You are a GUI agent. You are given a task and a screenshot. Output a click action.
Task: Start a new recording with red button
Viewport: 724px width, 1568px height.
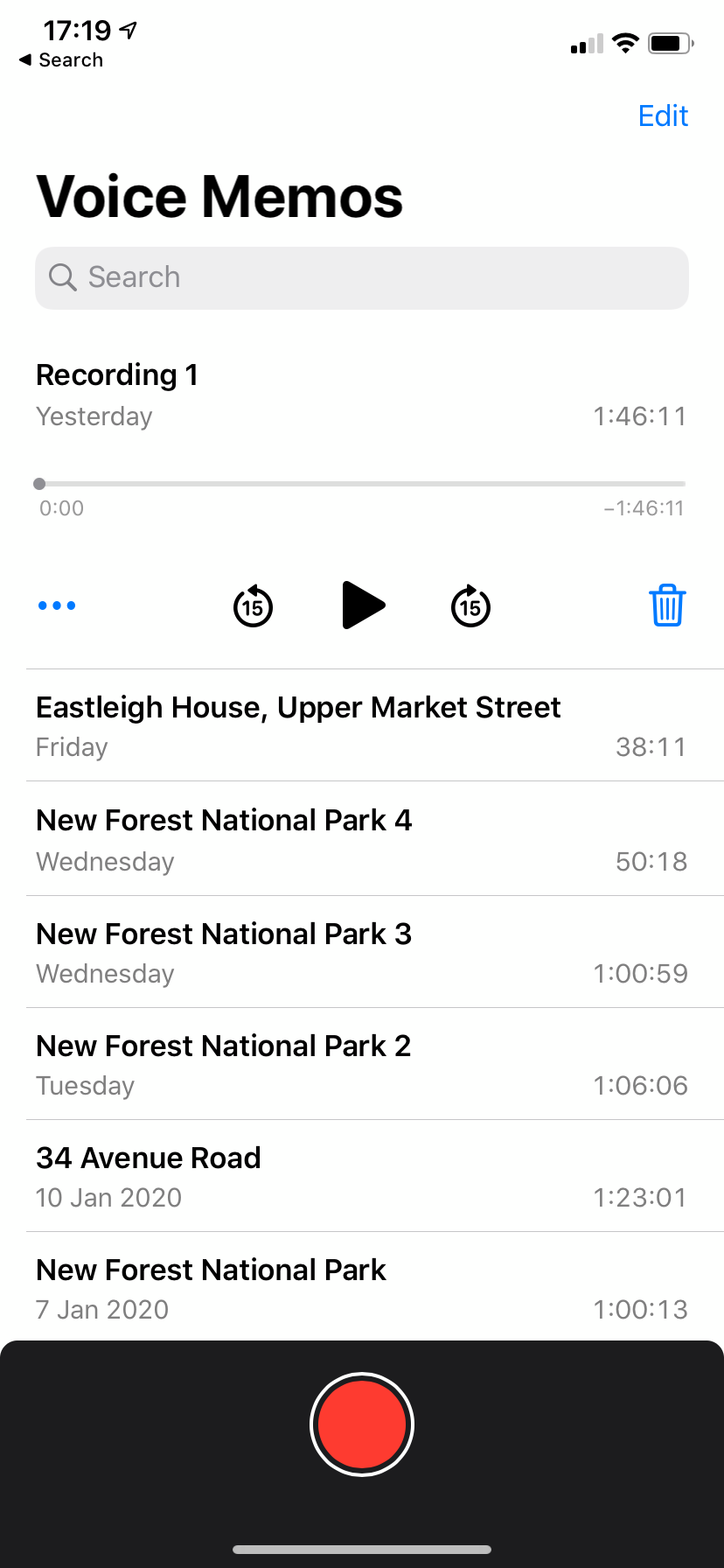pyautogui.click(x=362, y=1424)
